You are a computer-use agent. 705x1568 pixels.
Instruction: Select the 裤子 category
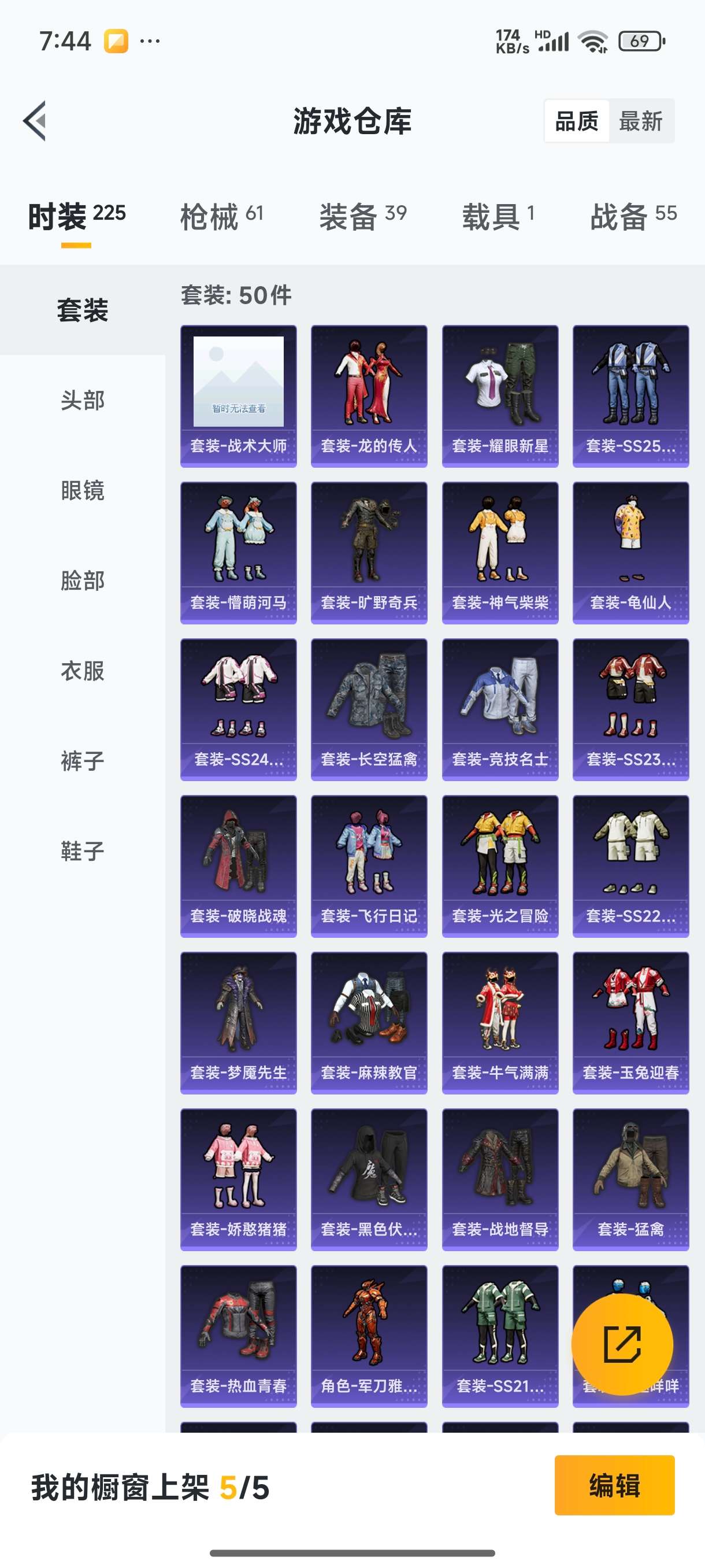[83, 761]
